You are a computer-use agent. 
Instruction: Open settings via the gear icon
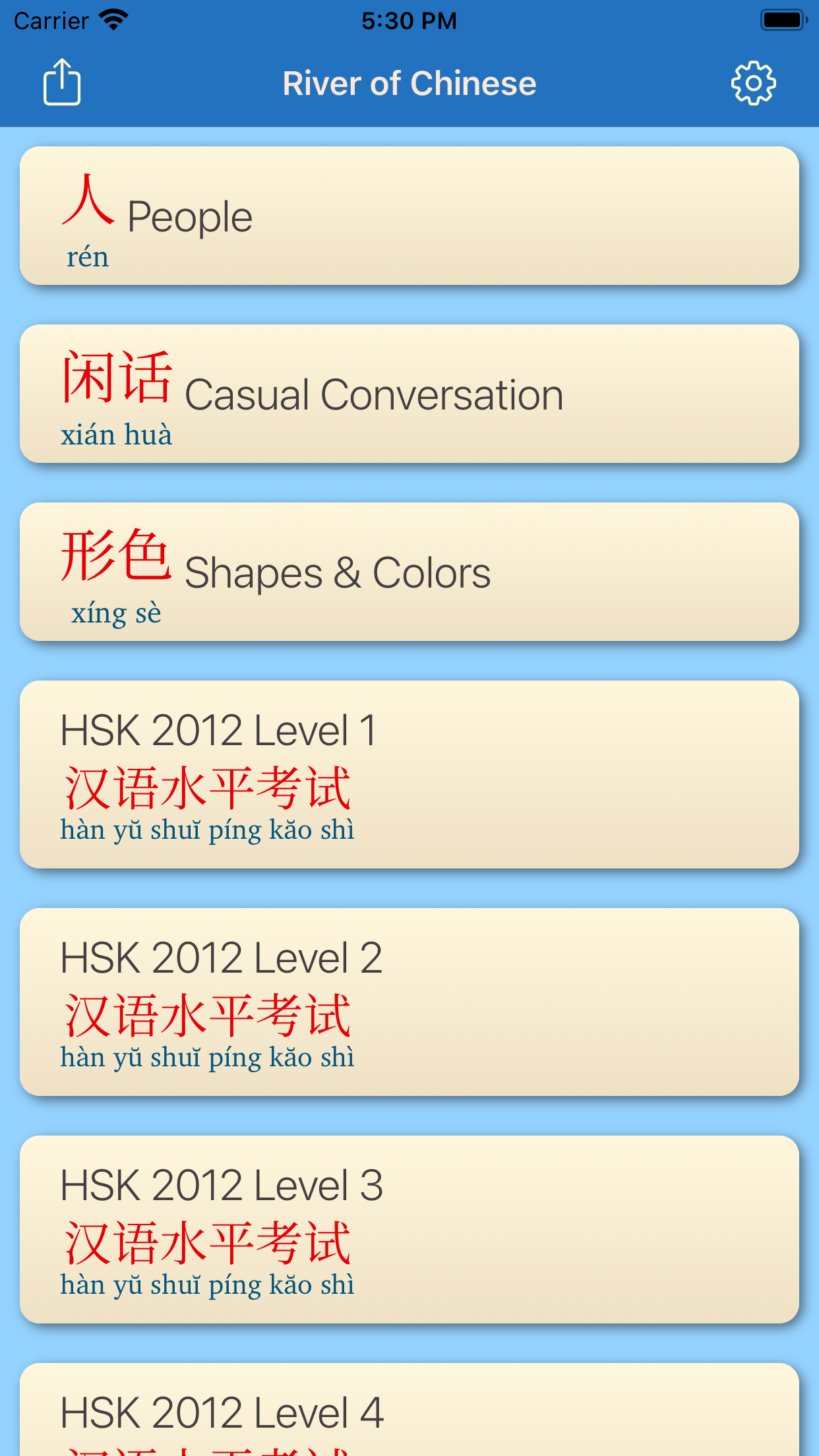754,82
